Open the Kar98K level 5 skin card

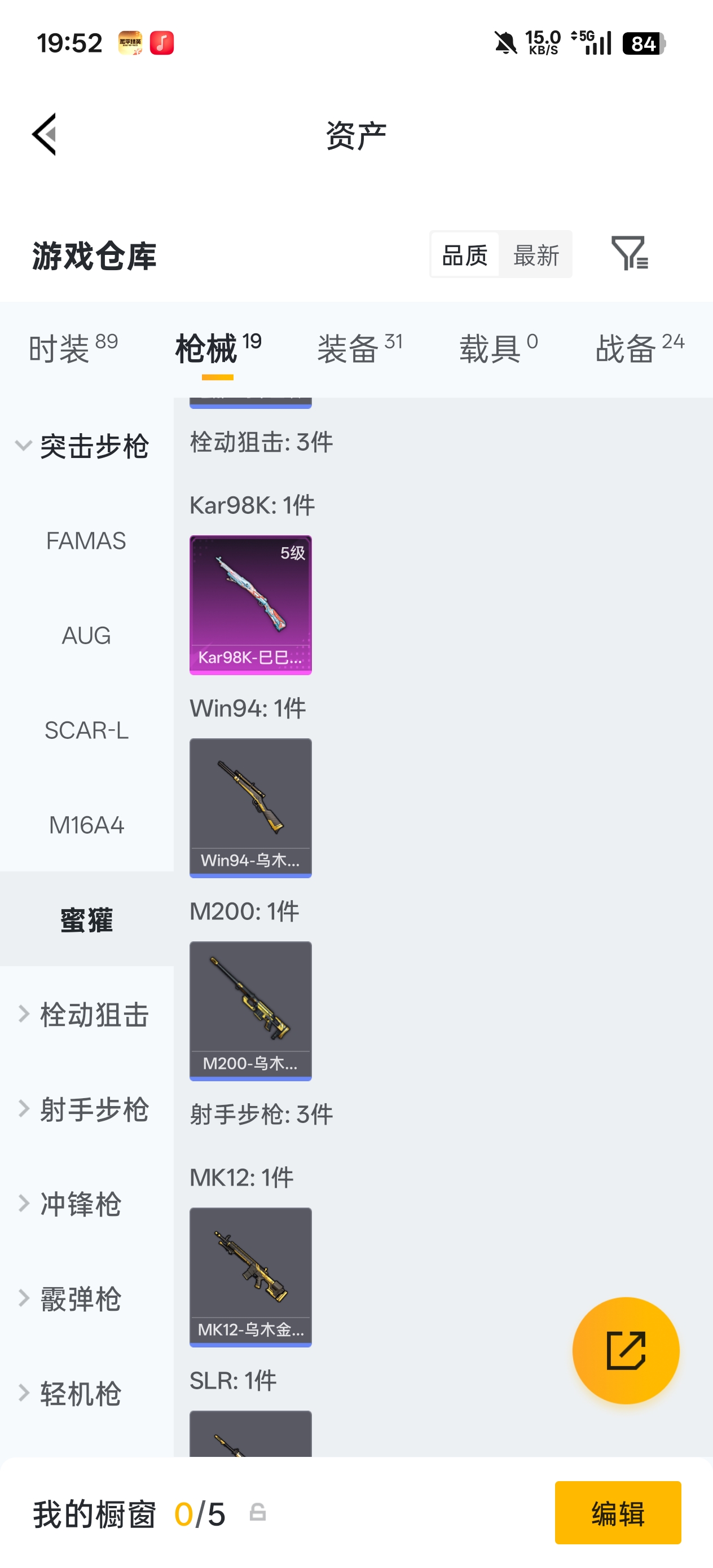(250, 605)
